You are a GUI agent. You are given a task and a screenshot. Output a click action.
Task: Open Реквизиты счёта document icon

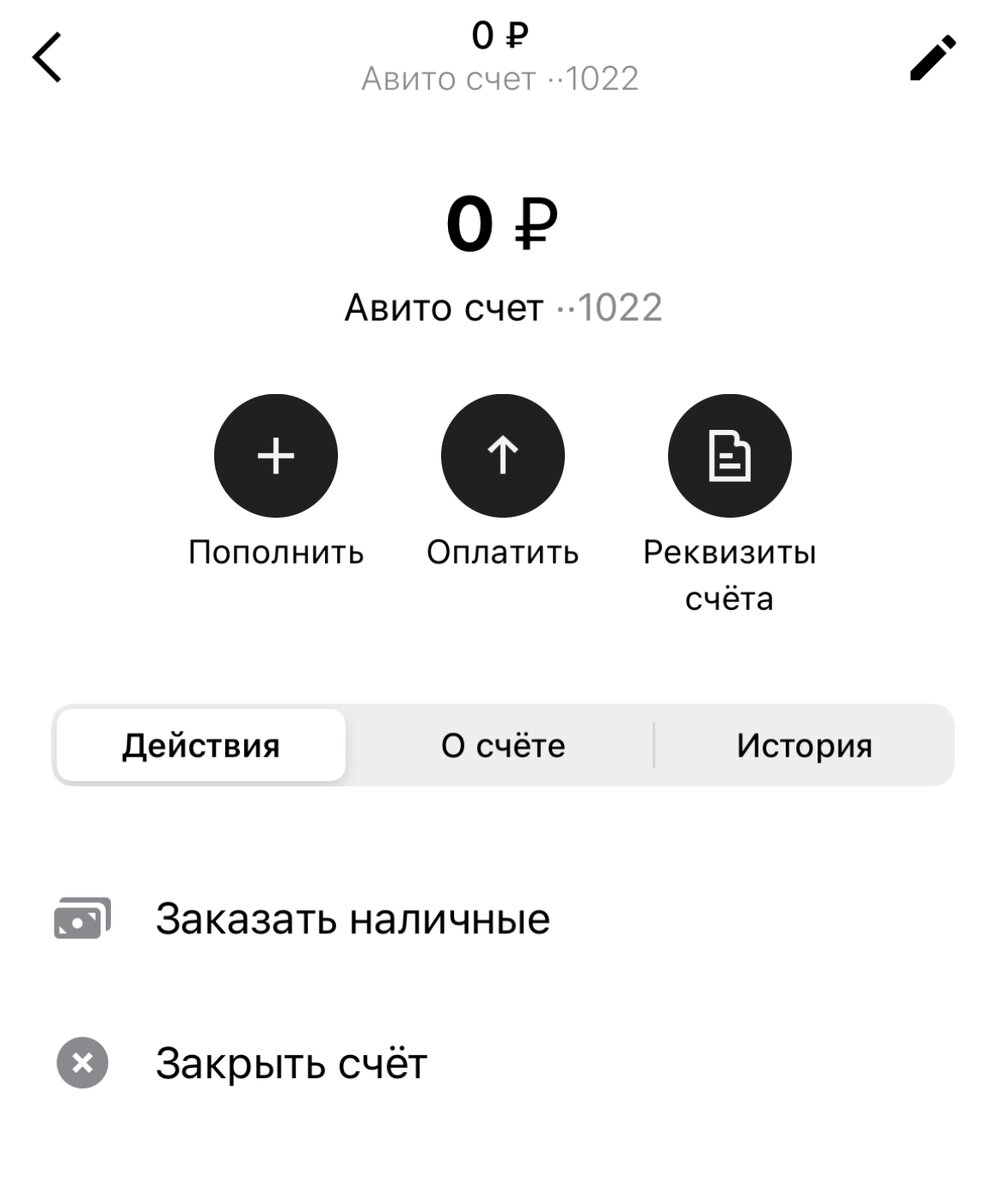pyautogui.click(x=730, y=454)
